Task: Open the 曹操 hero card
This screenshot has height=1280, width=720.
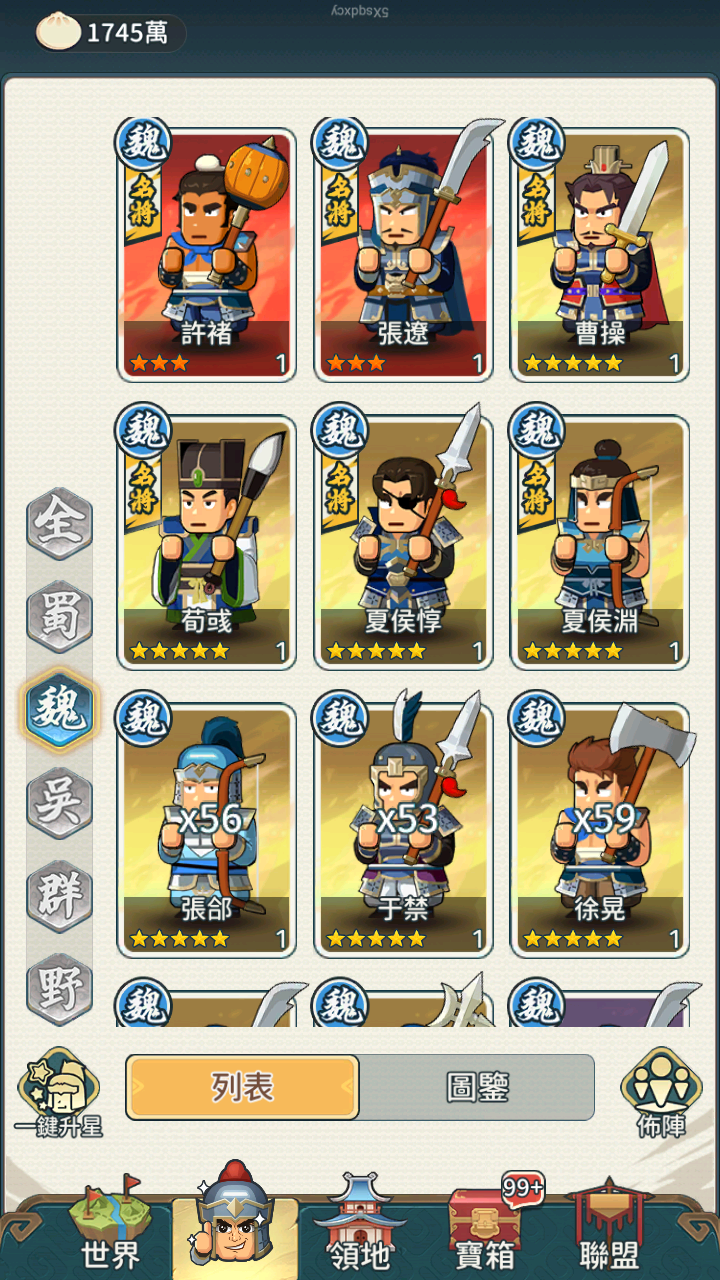Action: [x=600, y=255]
